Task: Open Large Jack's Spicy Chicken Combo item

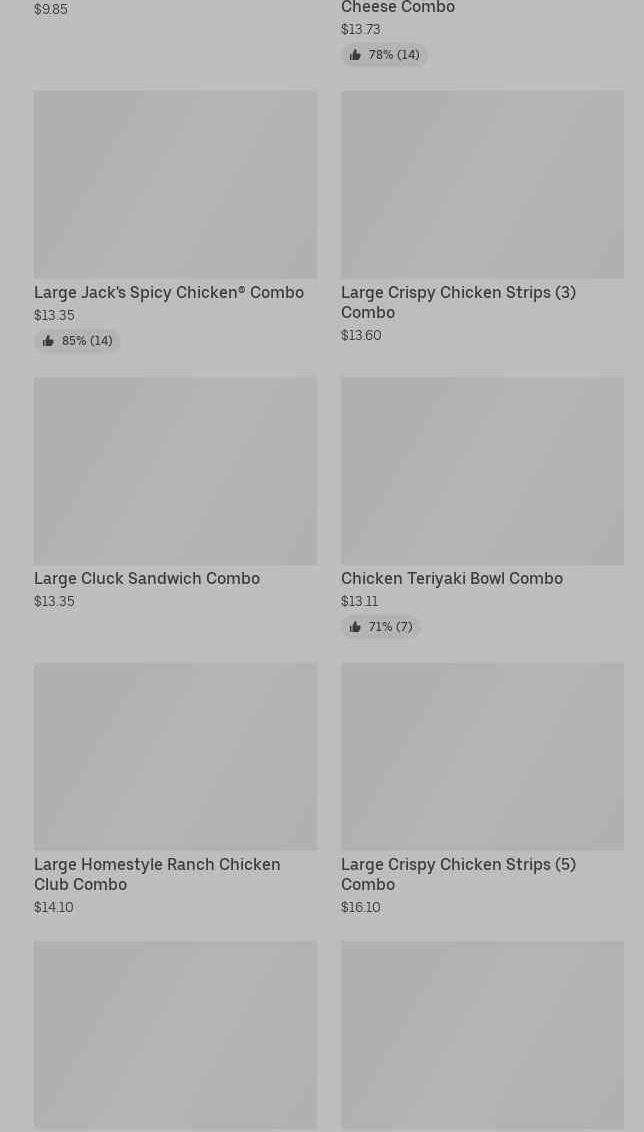Action: coord(175,220)
